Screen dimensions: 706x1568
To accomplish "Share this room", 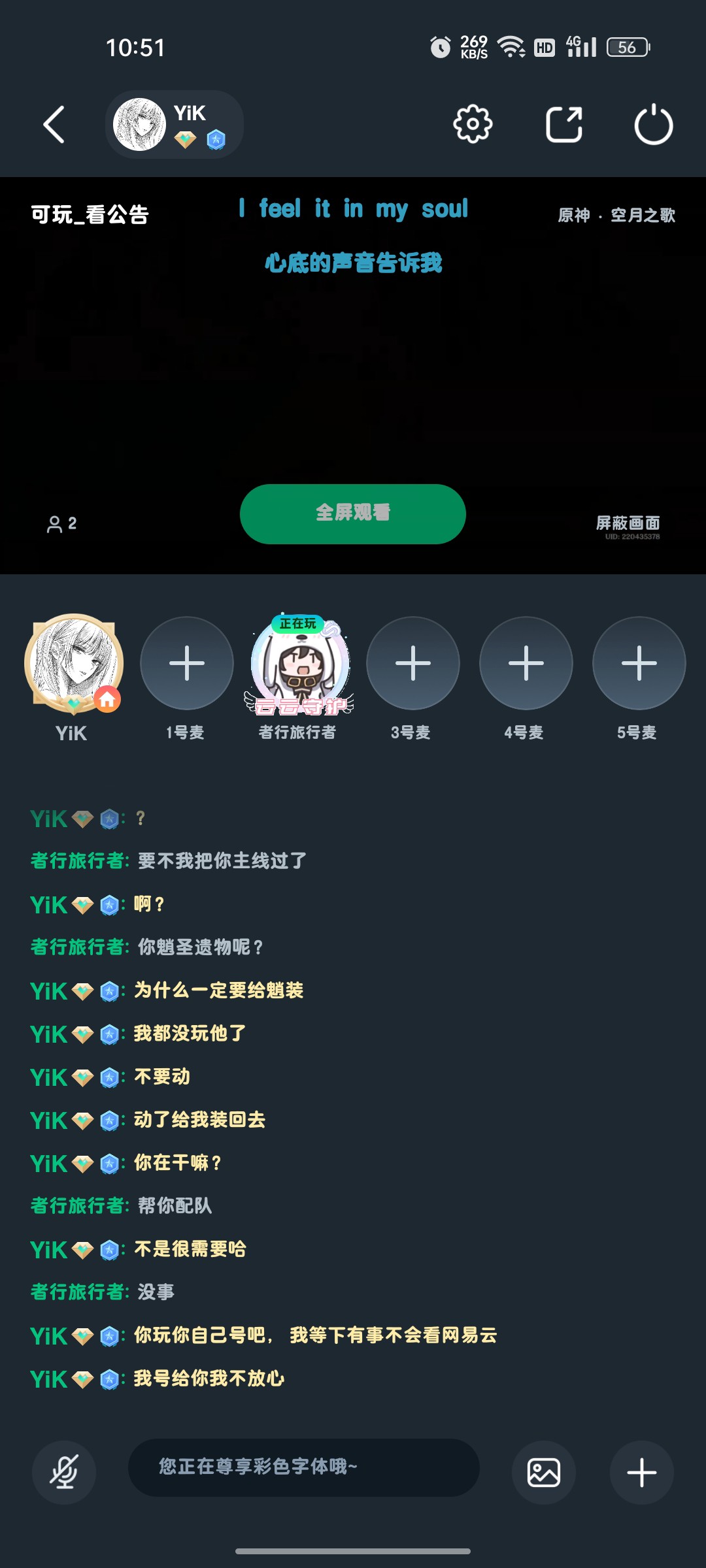I will 563,124.
